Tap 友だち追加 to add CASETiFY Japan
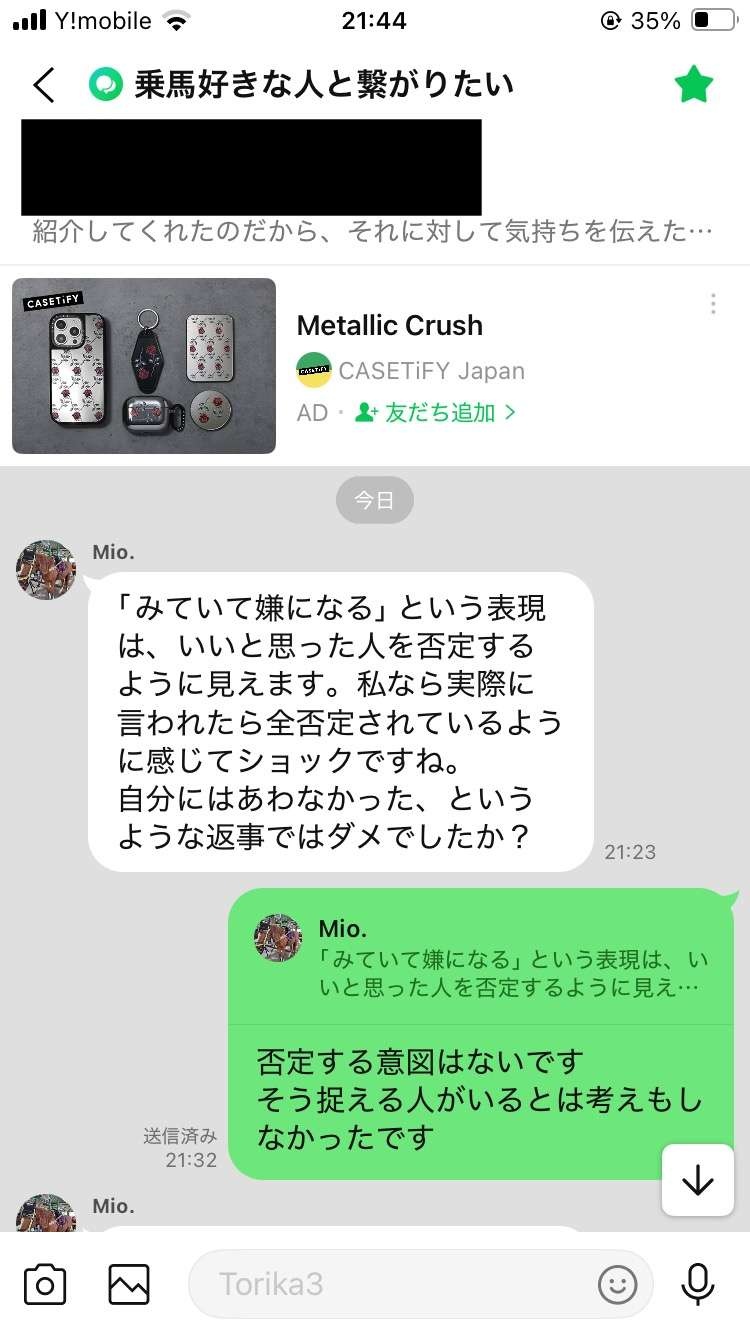This screenshot has width=750, height=1334. tap(436, 412)
